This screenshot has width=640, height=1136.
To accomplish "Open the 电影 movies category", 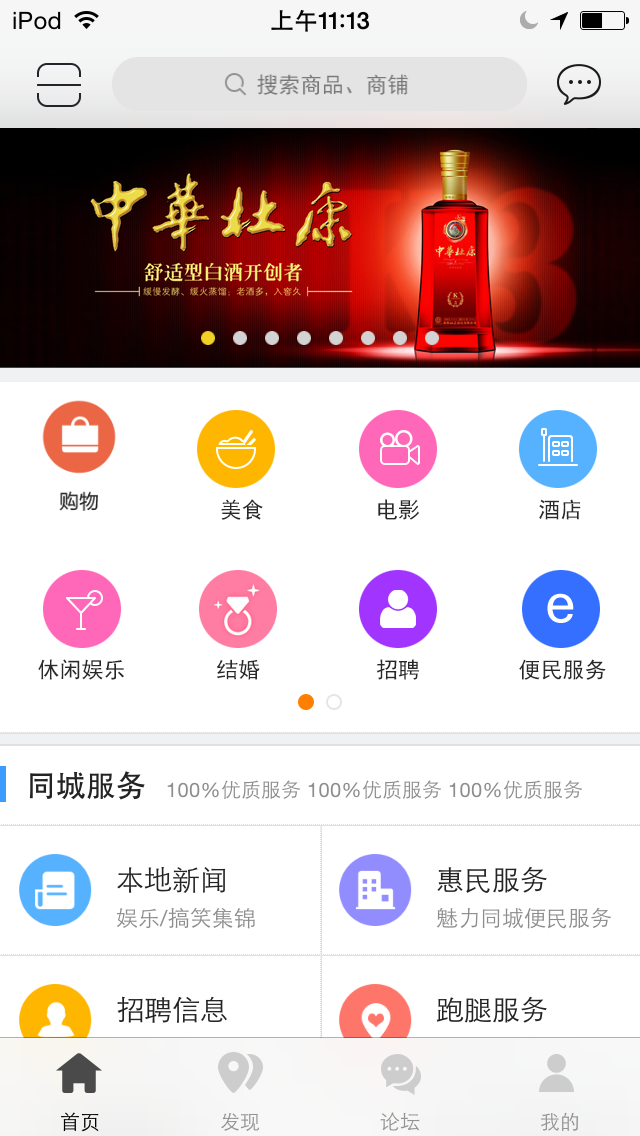I will coord(398,449).
